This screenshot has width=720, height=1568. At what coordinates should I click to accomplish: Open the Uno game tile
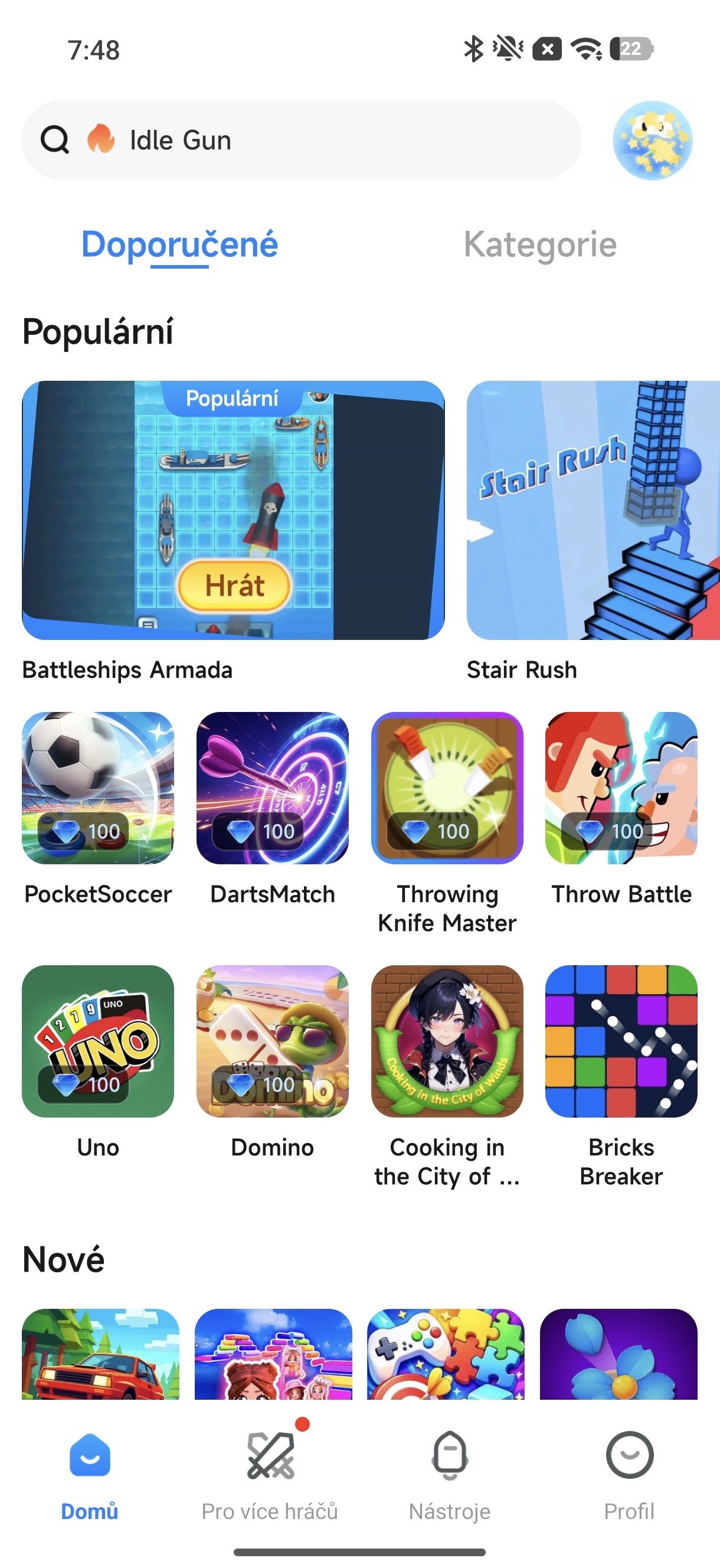click(x=98, y=1041)
